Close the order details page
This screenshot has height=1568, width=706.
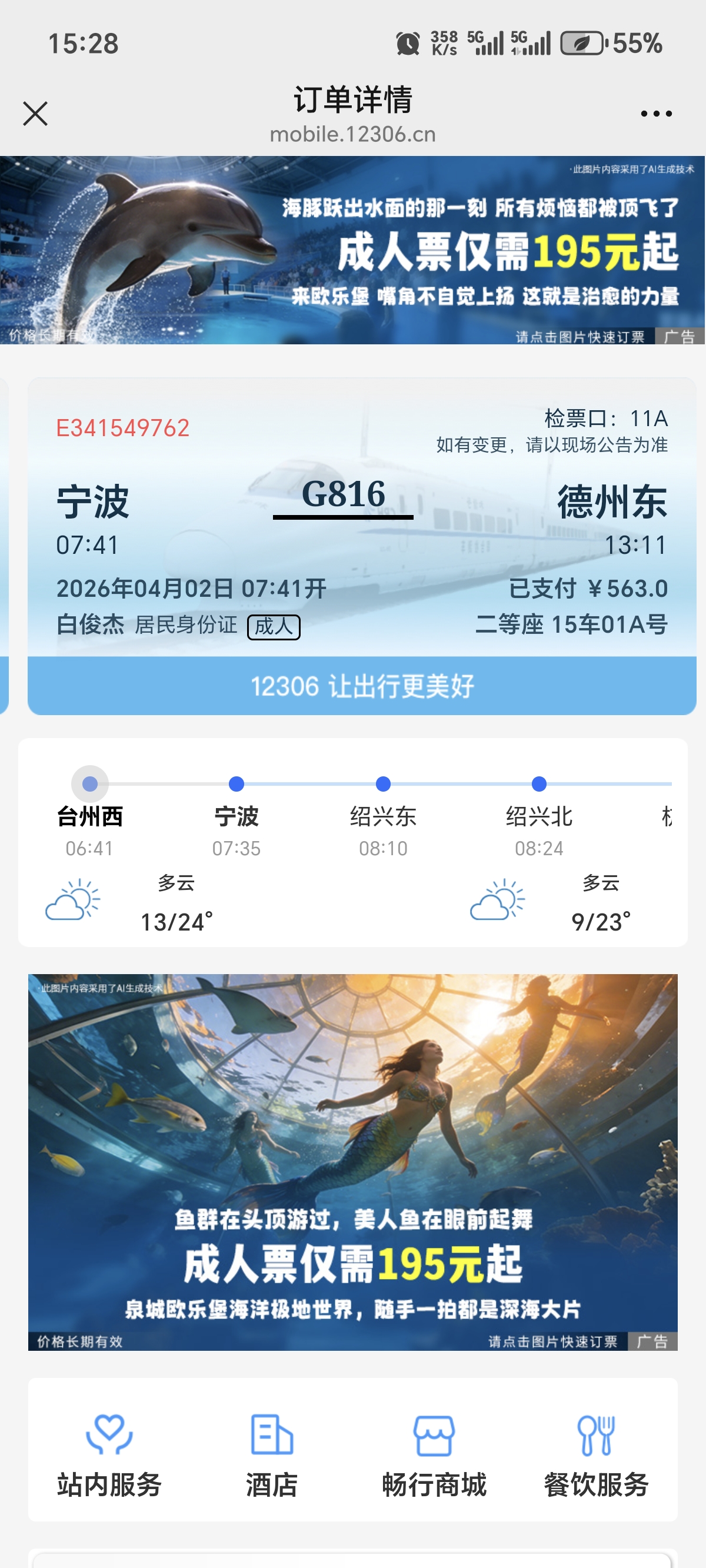click(35, 114)
